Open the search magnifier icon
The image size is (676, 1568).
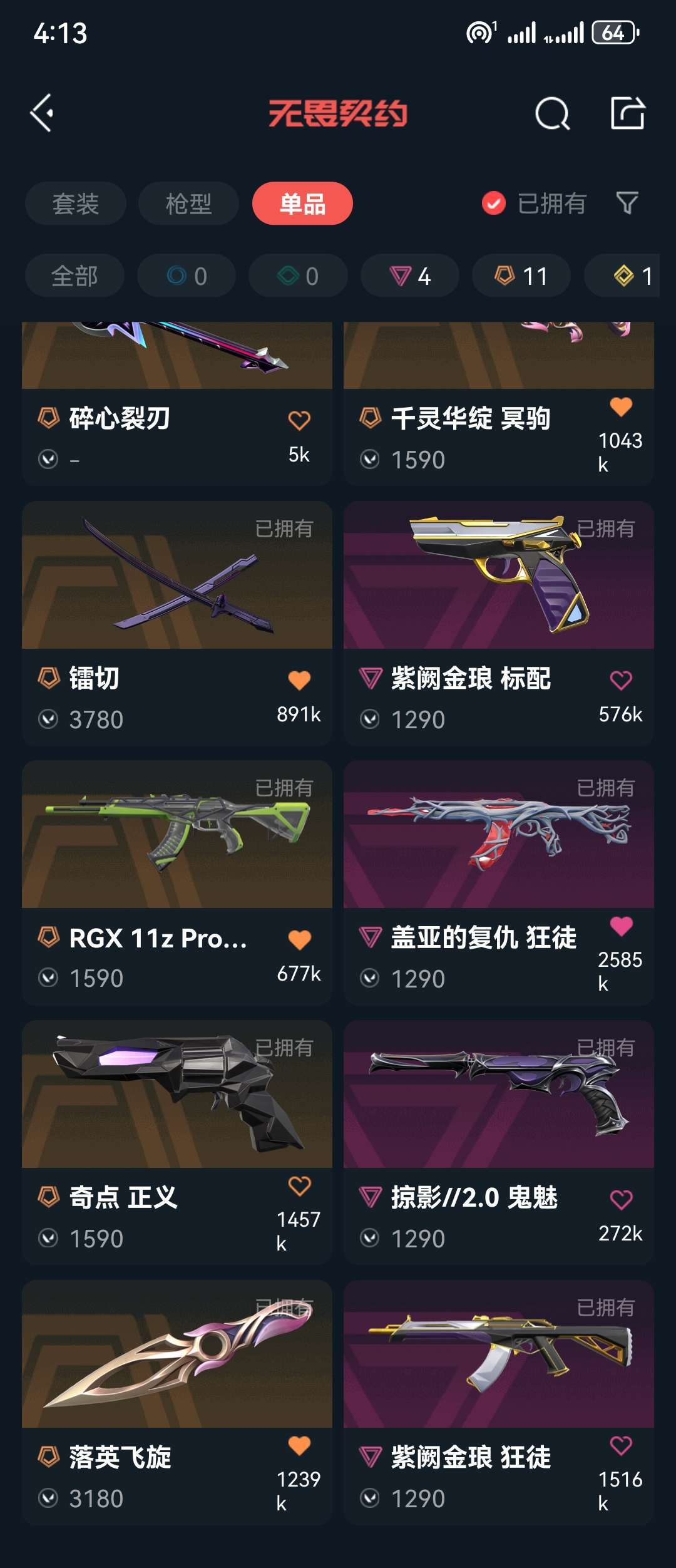552,114
